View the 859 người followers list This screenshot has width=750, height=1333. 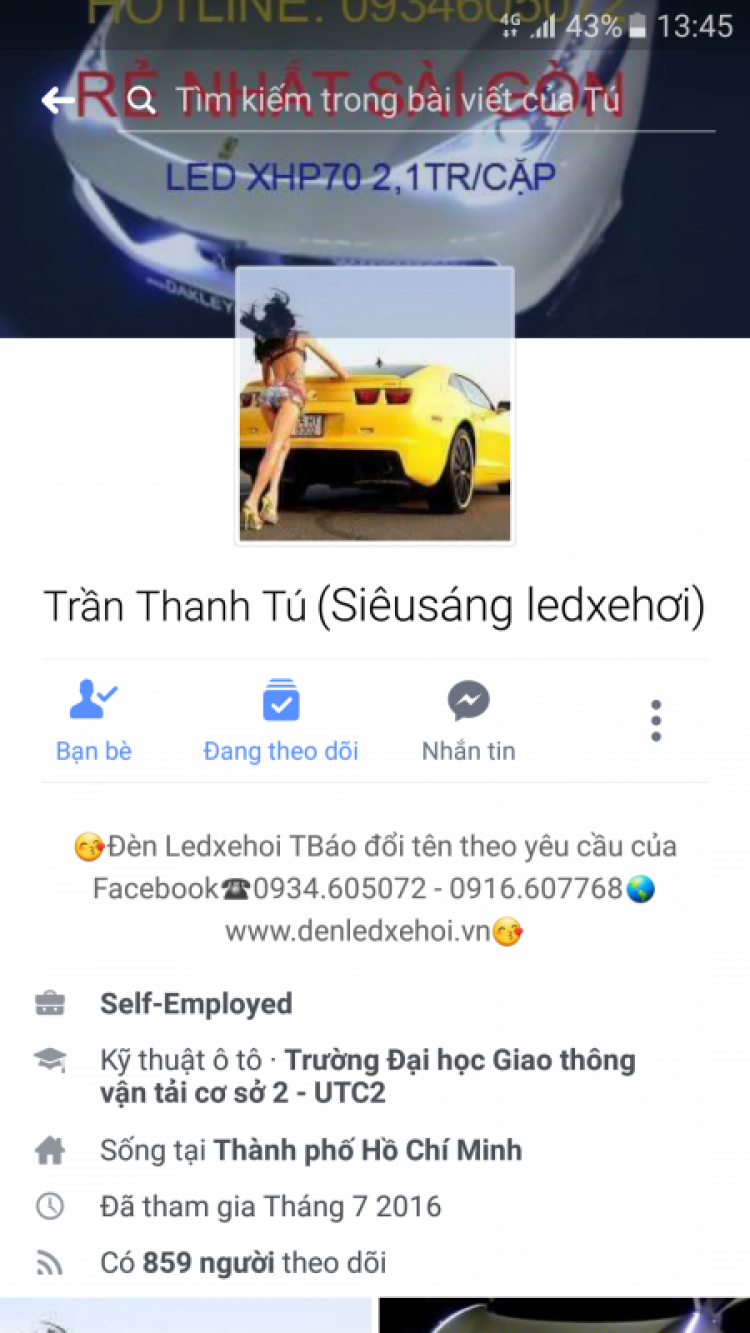(x=208, y=1263)
